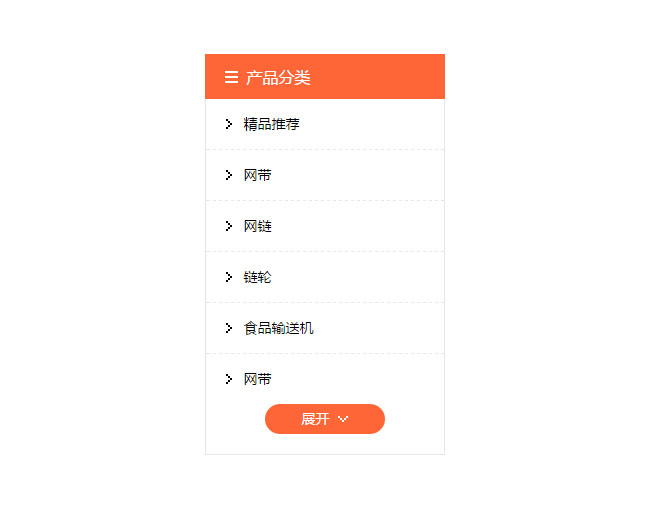Select the 网链 category row

tap(257, 226)
